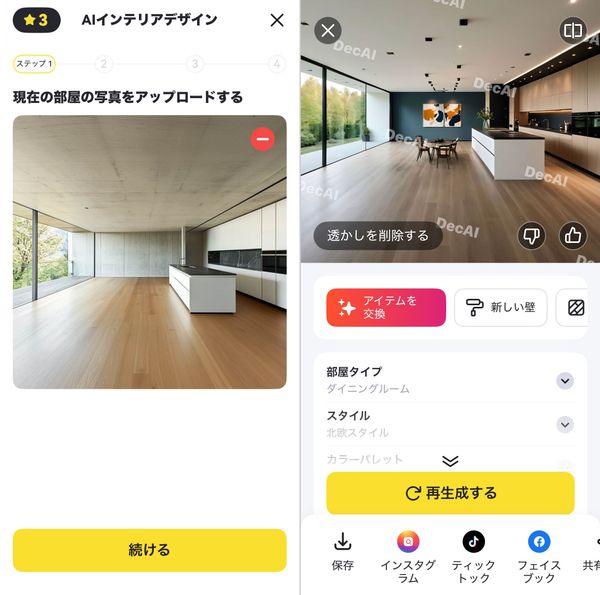Remove the uploaded room photo
Image resolution: width=600 pixels, height=595 pixels.
click(x=262, y=139)
